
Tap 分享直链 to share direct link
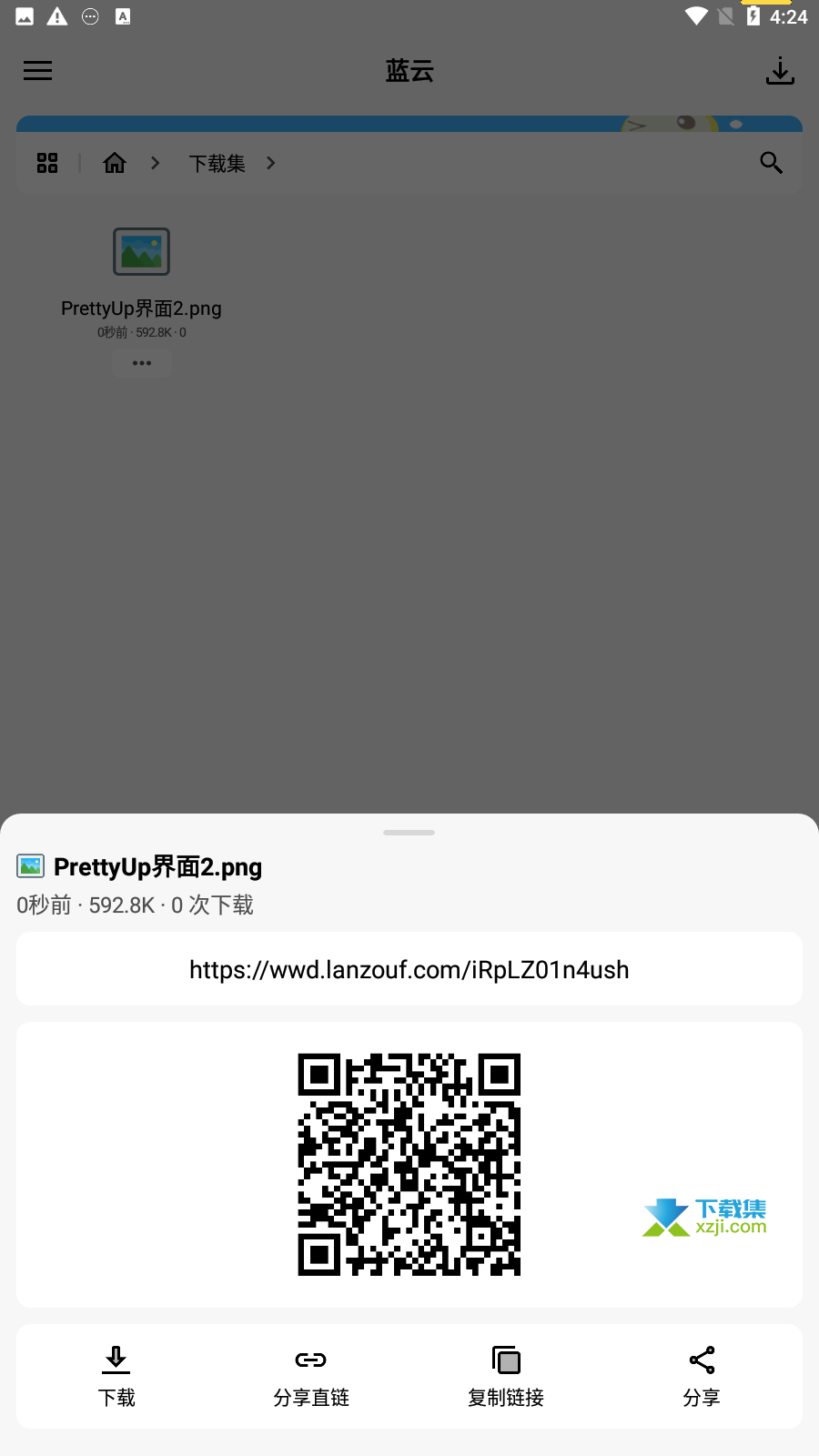(311, 1376)
